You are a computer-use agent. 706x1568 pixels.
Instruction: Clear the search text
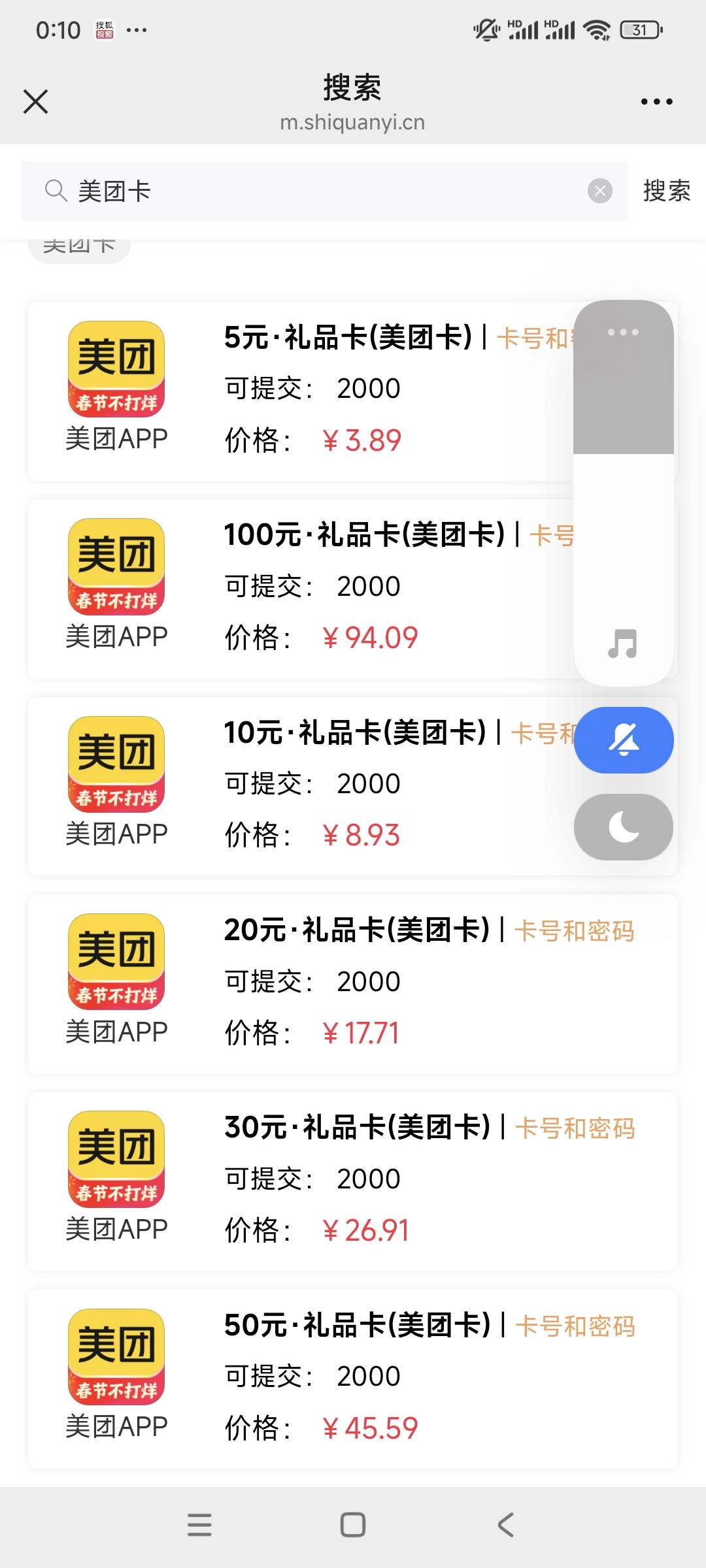600,191
